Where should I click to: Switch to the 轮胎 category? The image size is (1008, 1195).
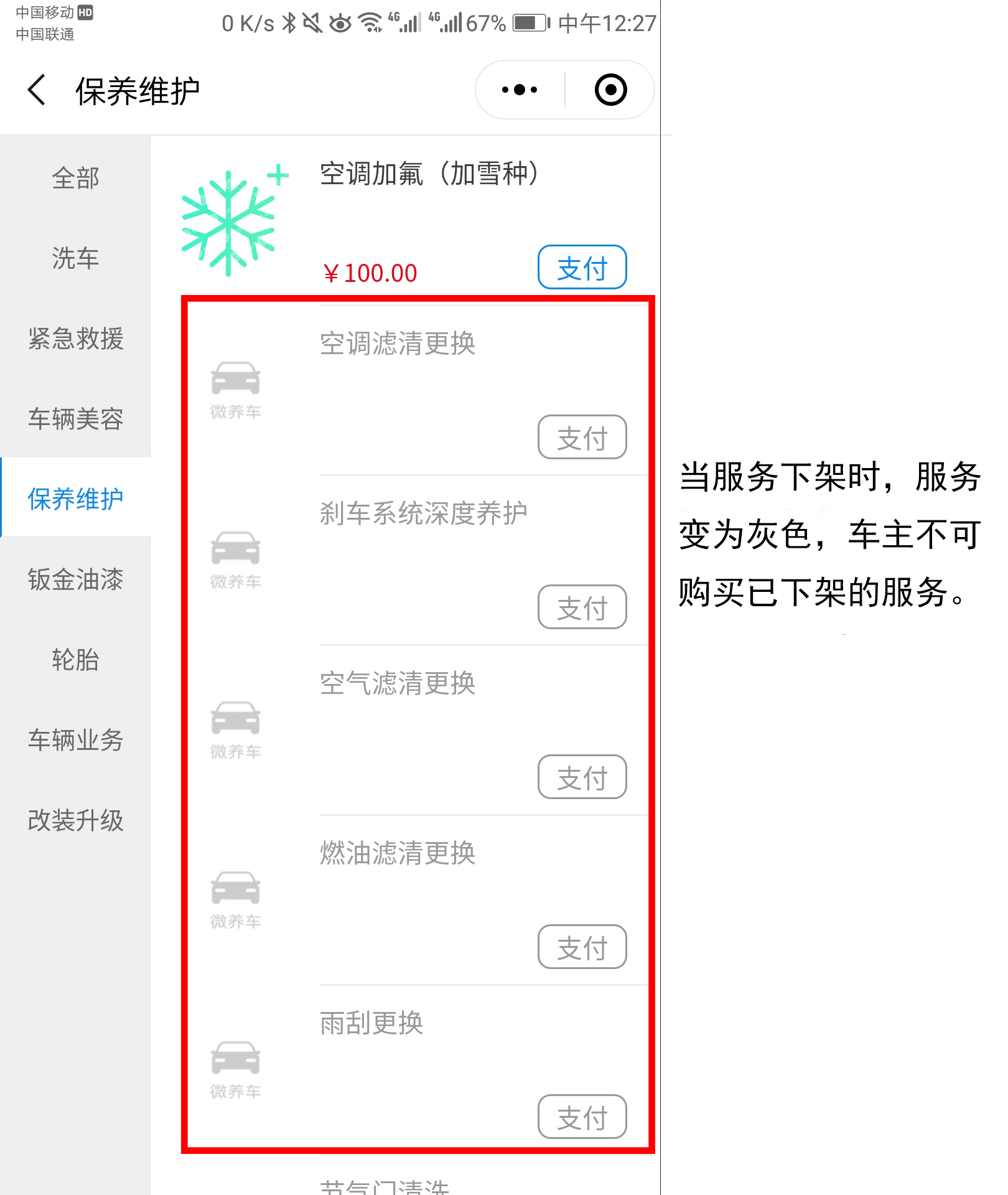[x=75, y=660]
